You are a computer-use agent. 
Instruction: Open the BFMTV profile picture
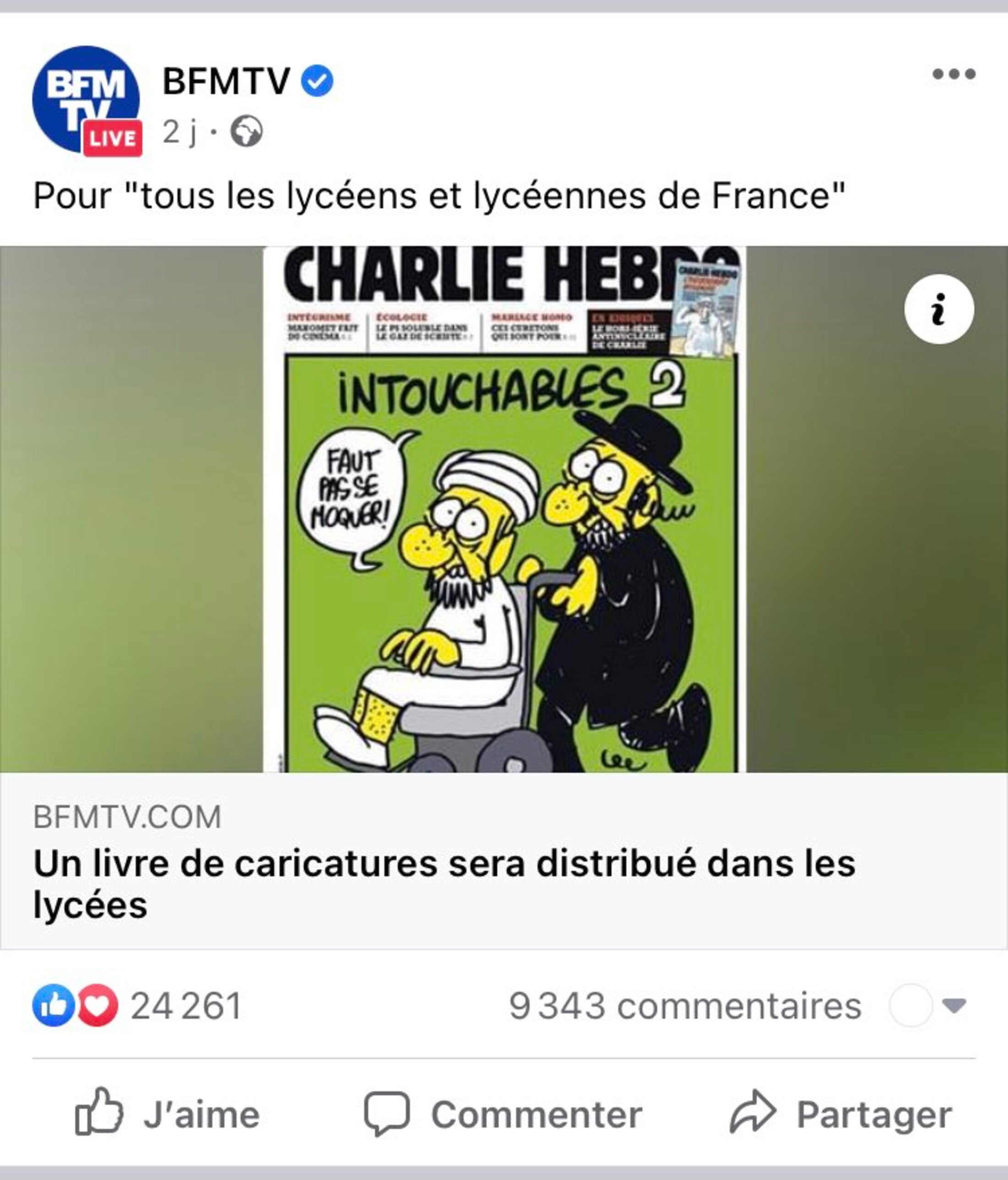click(x=85, y=99)
